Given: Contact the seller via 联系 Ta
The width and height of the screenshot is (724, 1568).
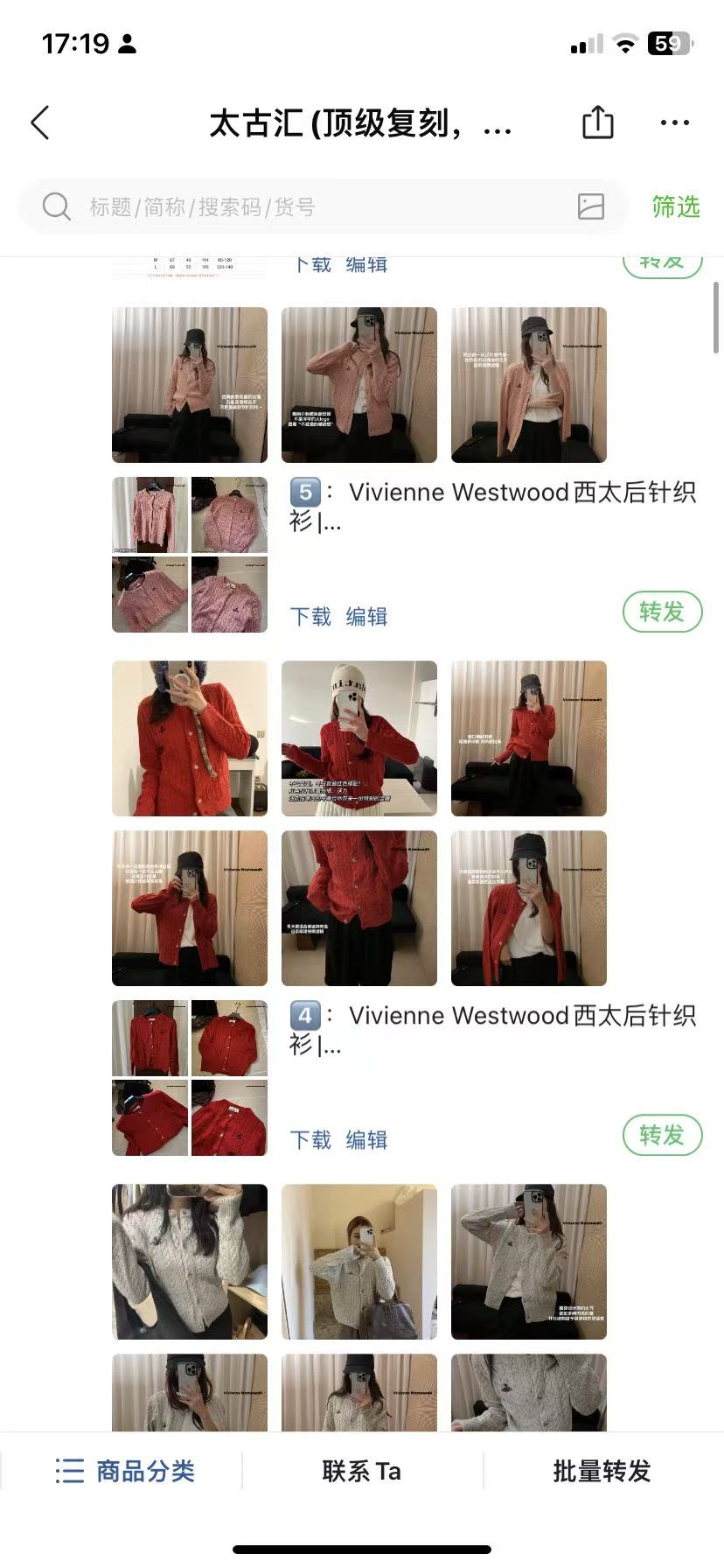Looking at the screenshot, I should tap(361, 1471).
